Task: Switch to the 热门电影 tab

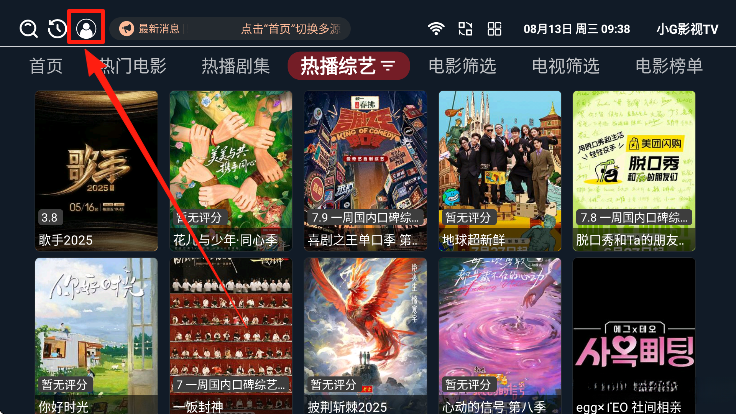Action: pos(133,67)
